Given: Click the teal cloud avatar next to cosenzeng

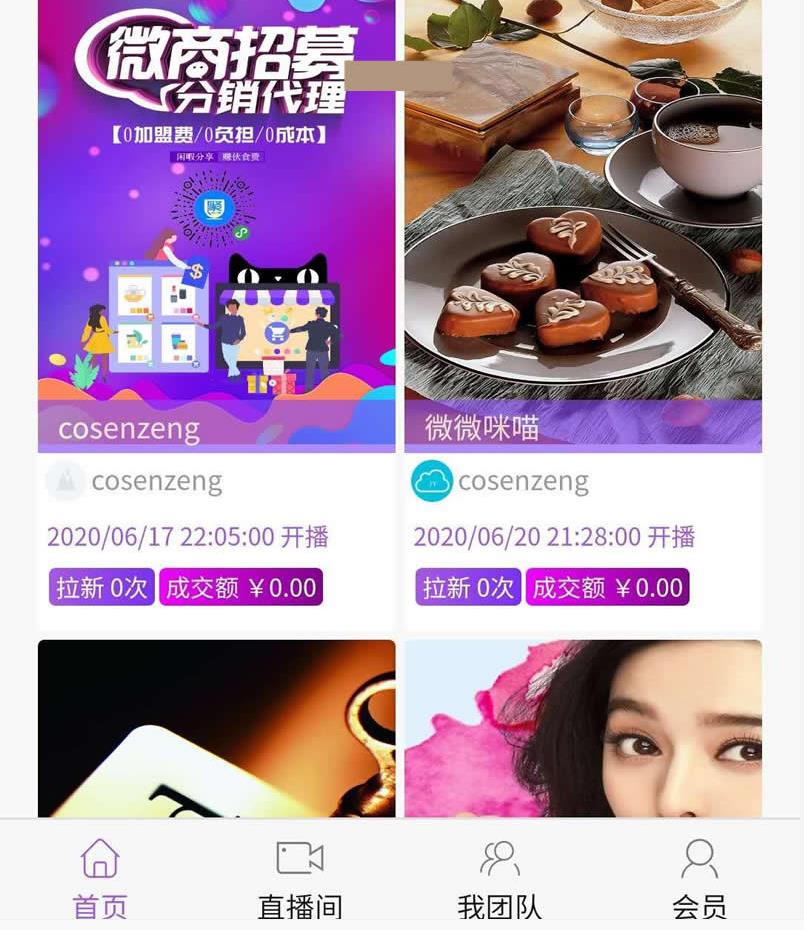Looking at the screenshot, I should [x=431, y=481].
